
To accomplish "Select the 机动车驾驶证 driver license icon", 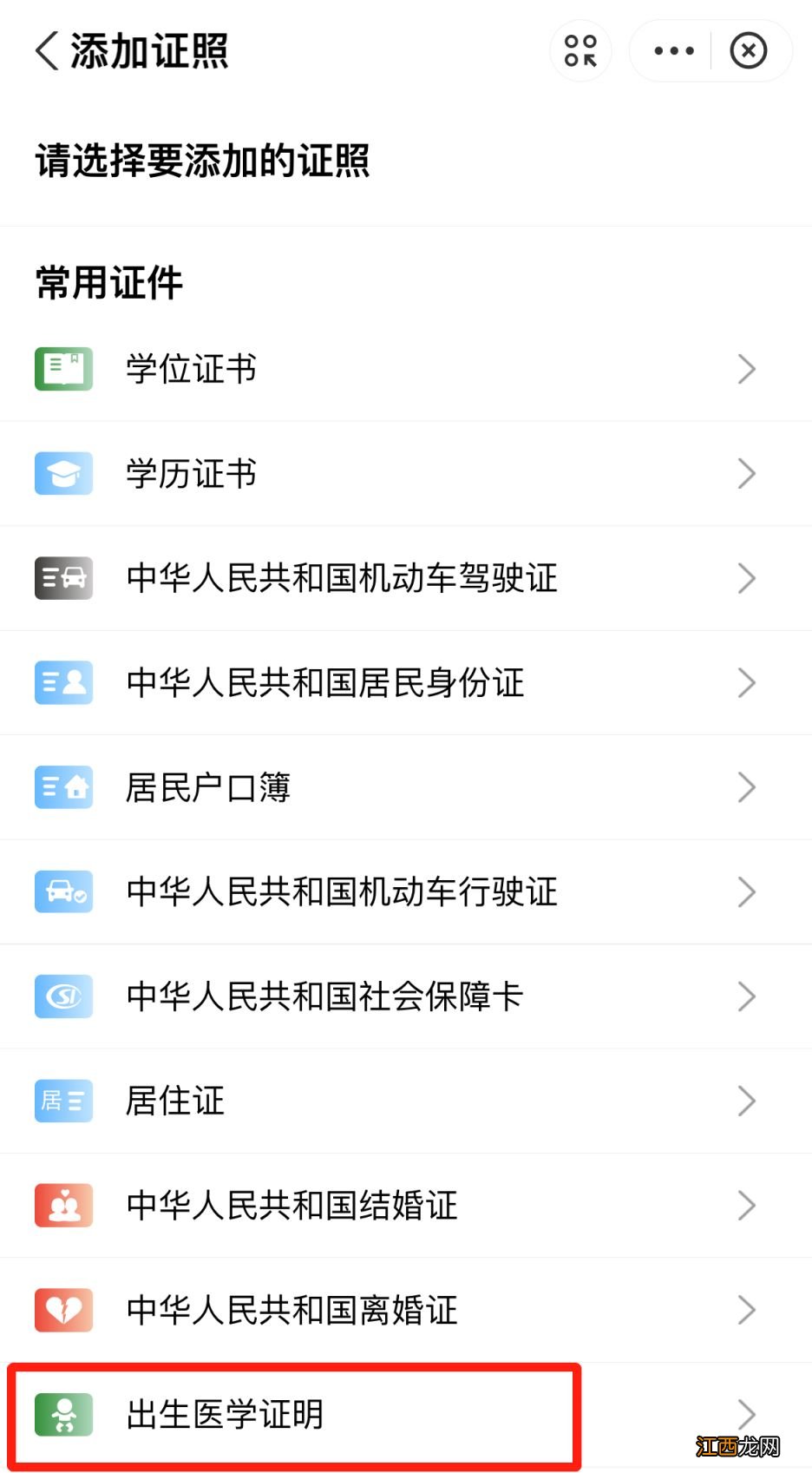I will tap(62, 578).
